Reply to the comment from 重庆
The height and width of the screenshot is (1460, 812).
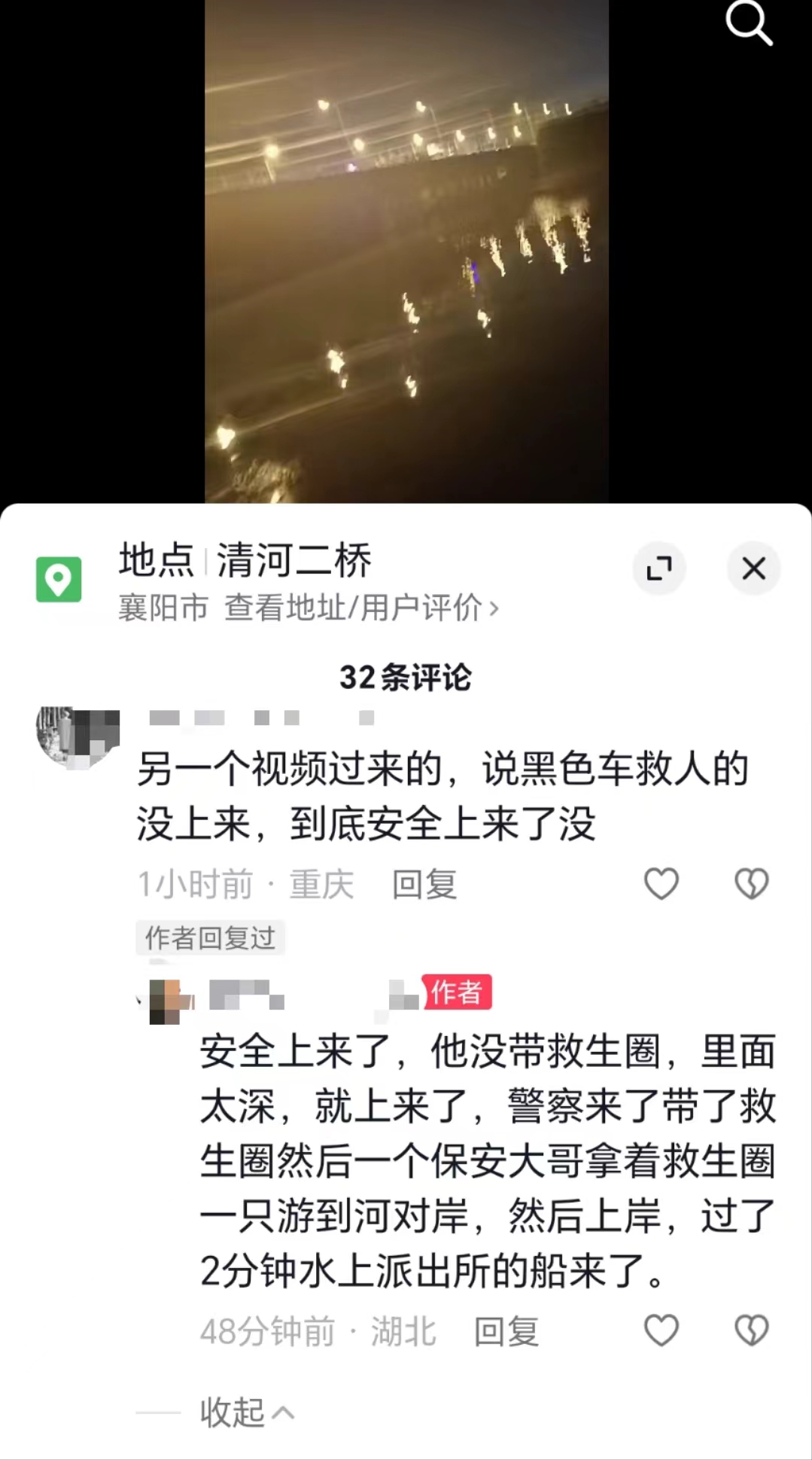424,884
